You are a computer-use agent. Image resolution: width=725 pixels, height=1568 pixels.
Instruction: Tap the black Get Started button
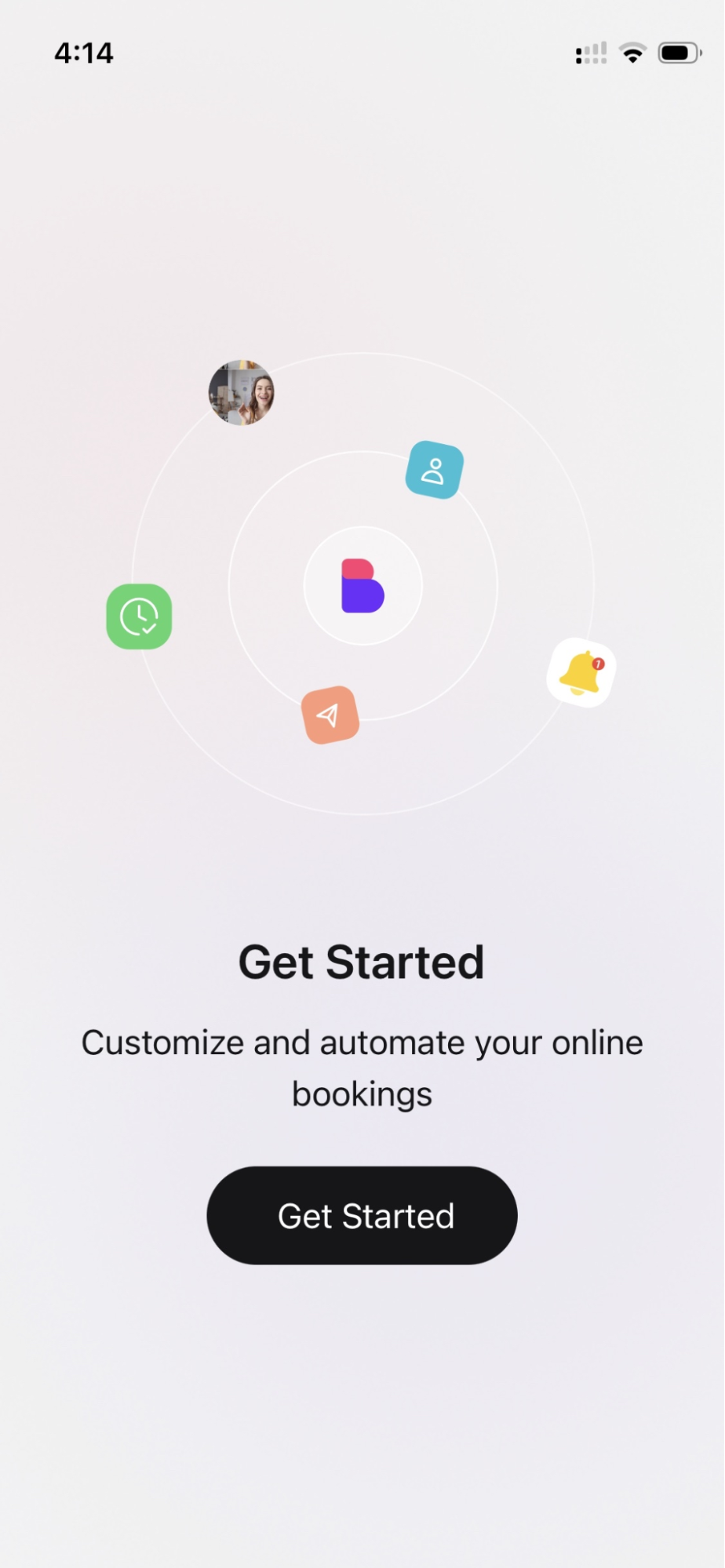coord(362,1215)
